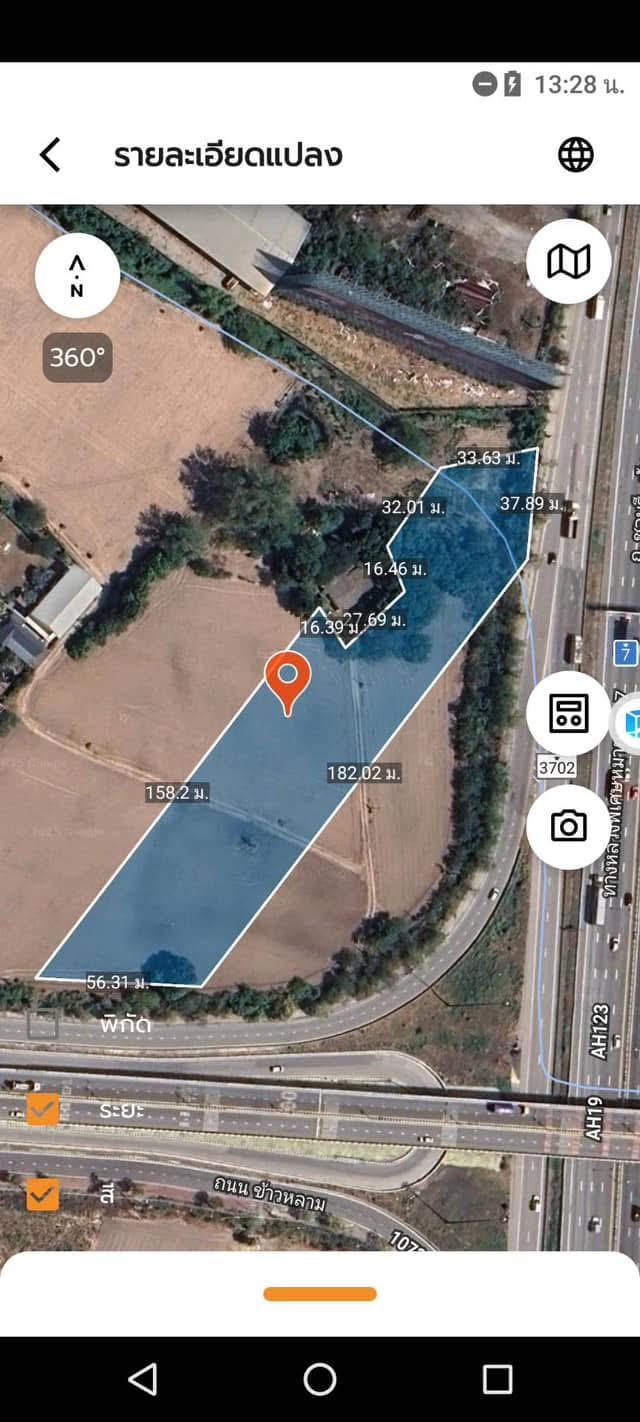The image size is (640, 1422).
Task: Uncheck the ระยะ checkbox
Action: pyautogui.click(x=42, y=1109)
